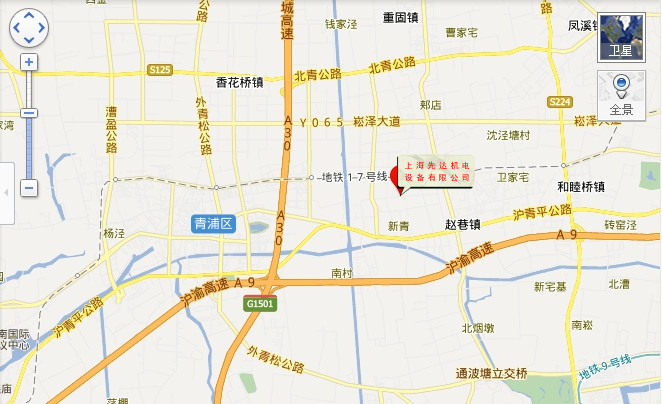Pan the map right with the right arrow

[40, 28]
